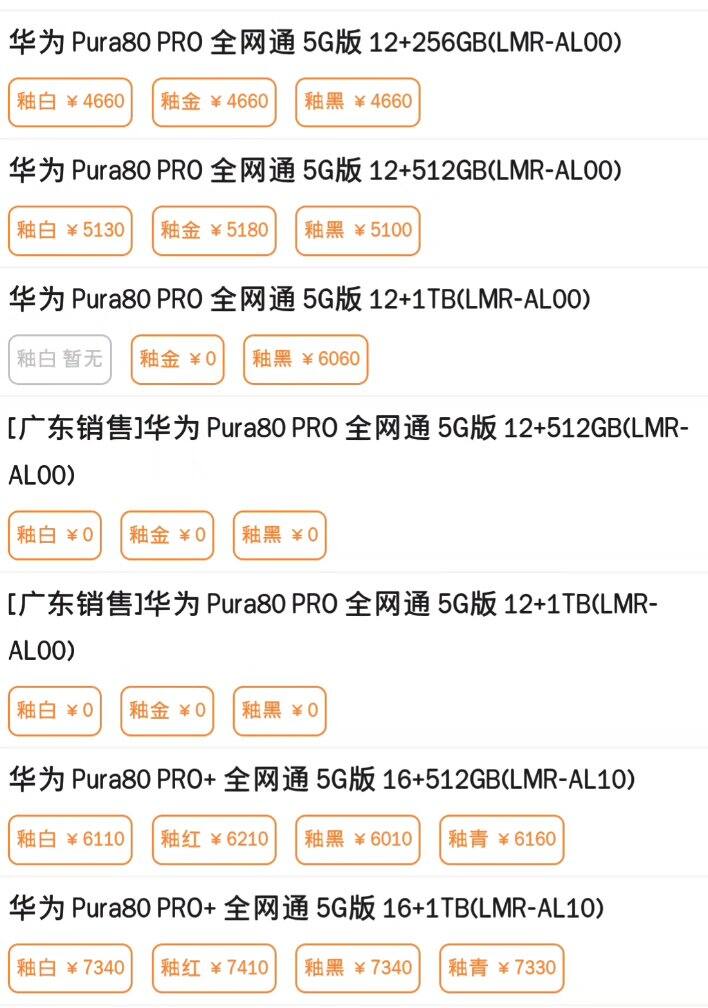
Task: Open 釉红 ¥7410 price chip
Action: coord(214,968)
